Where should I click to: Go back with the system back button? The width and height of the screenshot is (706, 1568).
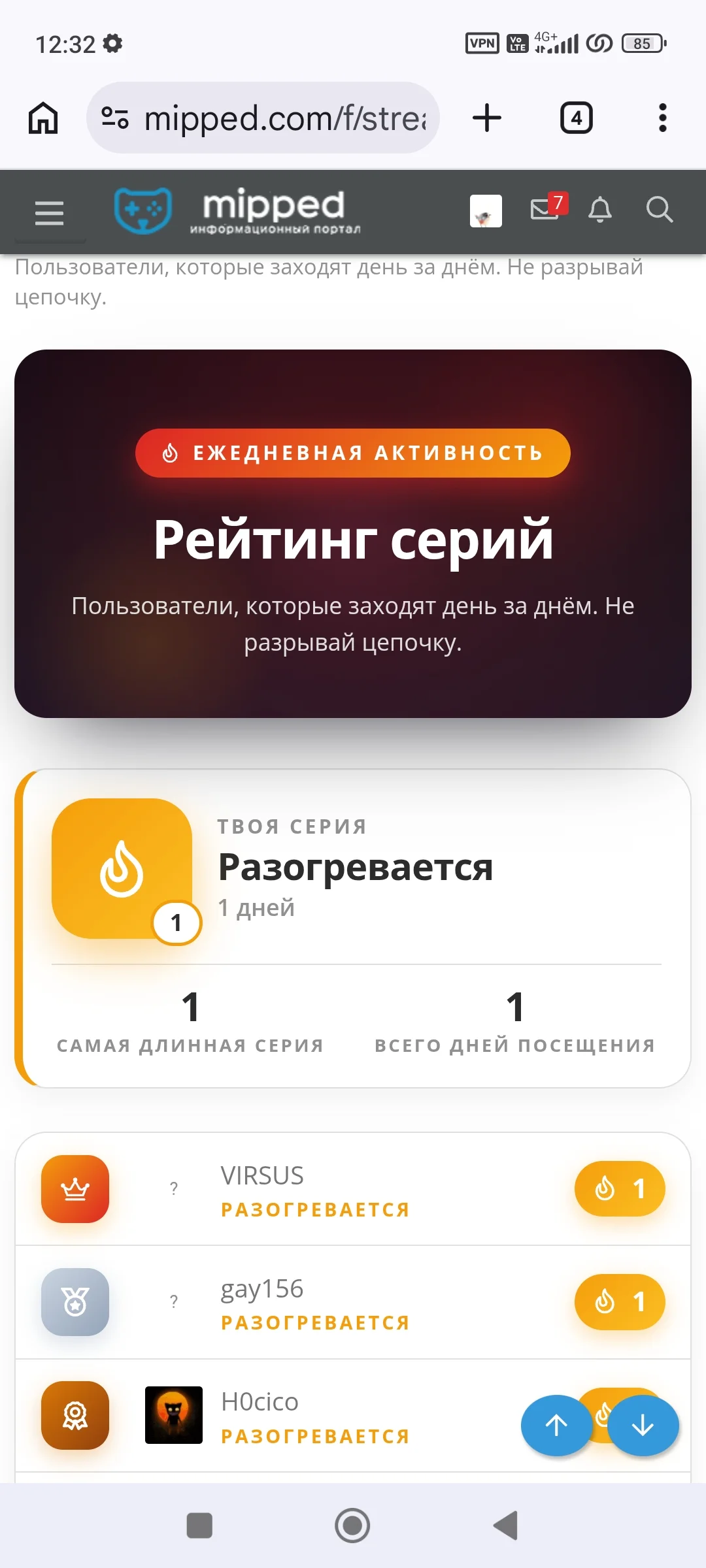[x=505, y=1526]
